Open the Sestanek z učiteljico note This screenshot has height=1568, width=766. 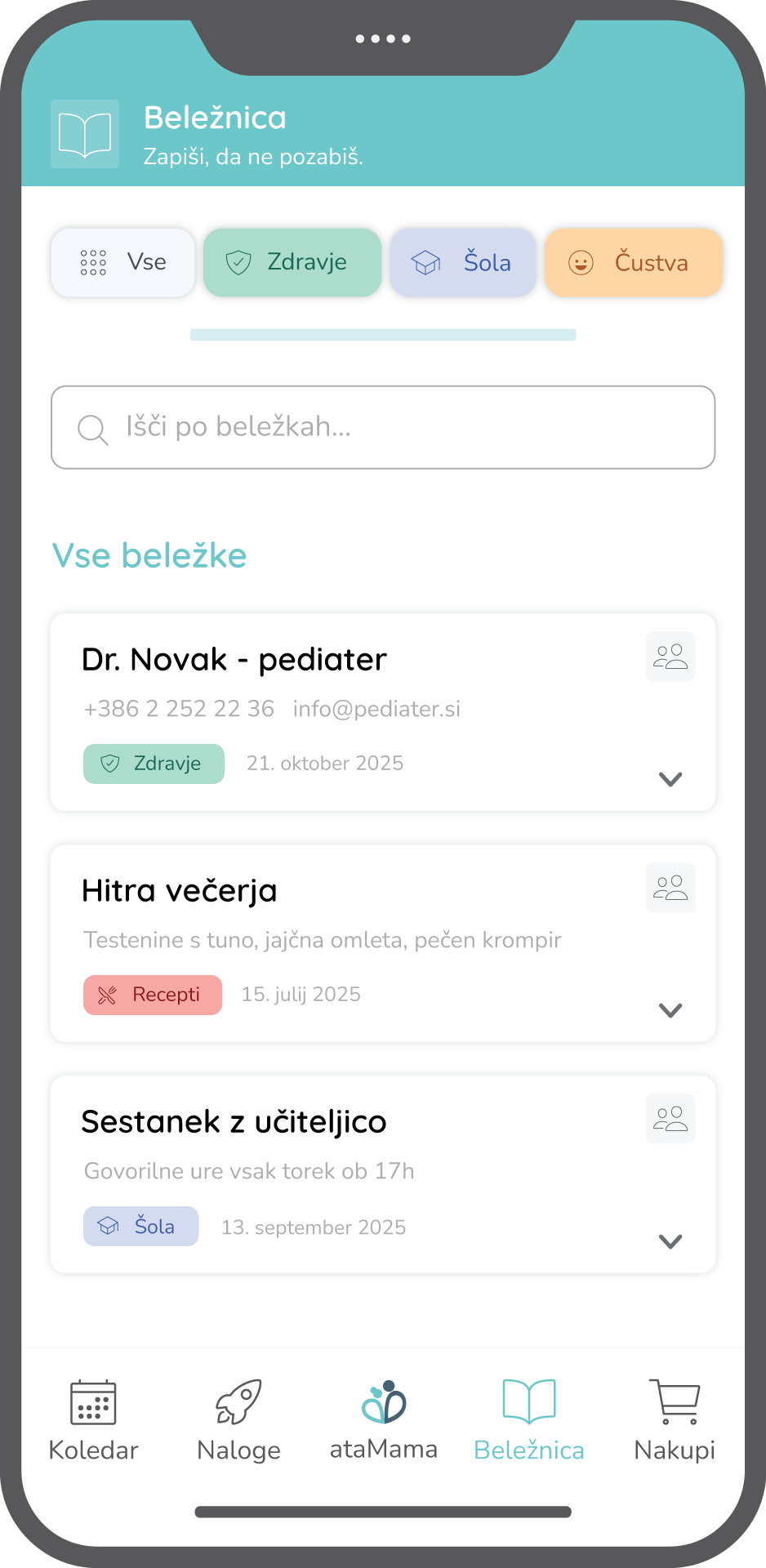(234, 1122)
